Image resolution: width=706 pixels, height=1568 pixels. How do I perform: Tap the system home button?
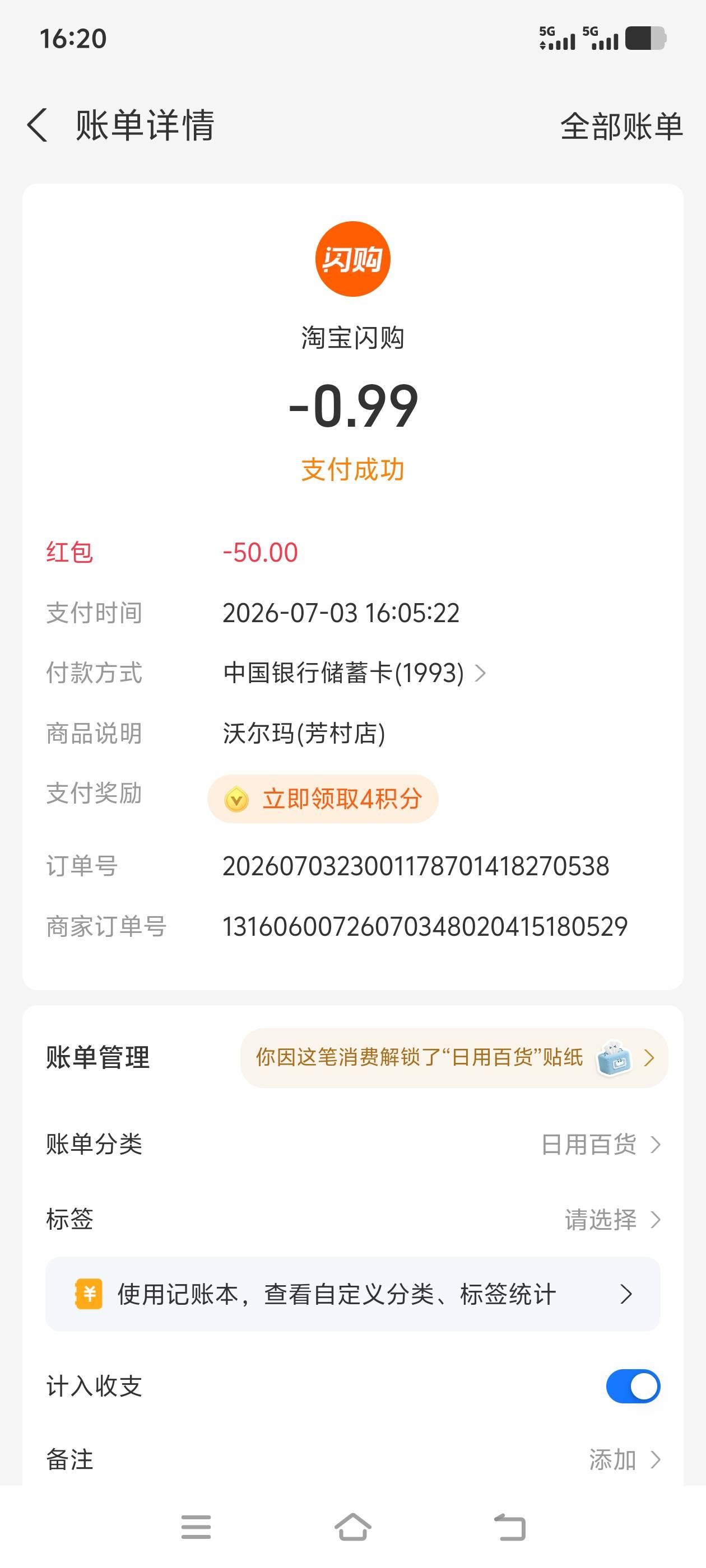click(352, 1527)
